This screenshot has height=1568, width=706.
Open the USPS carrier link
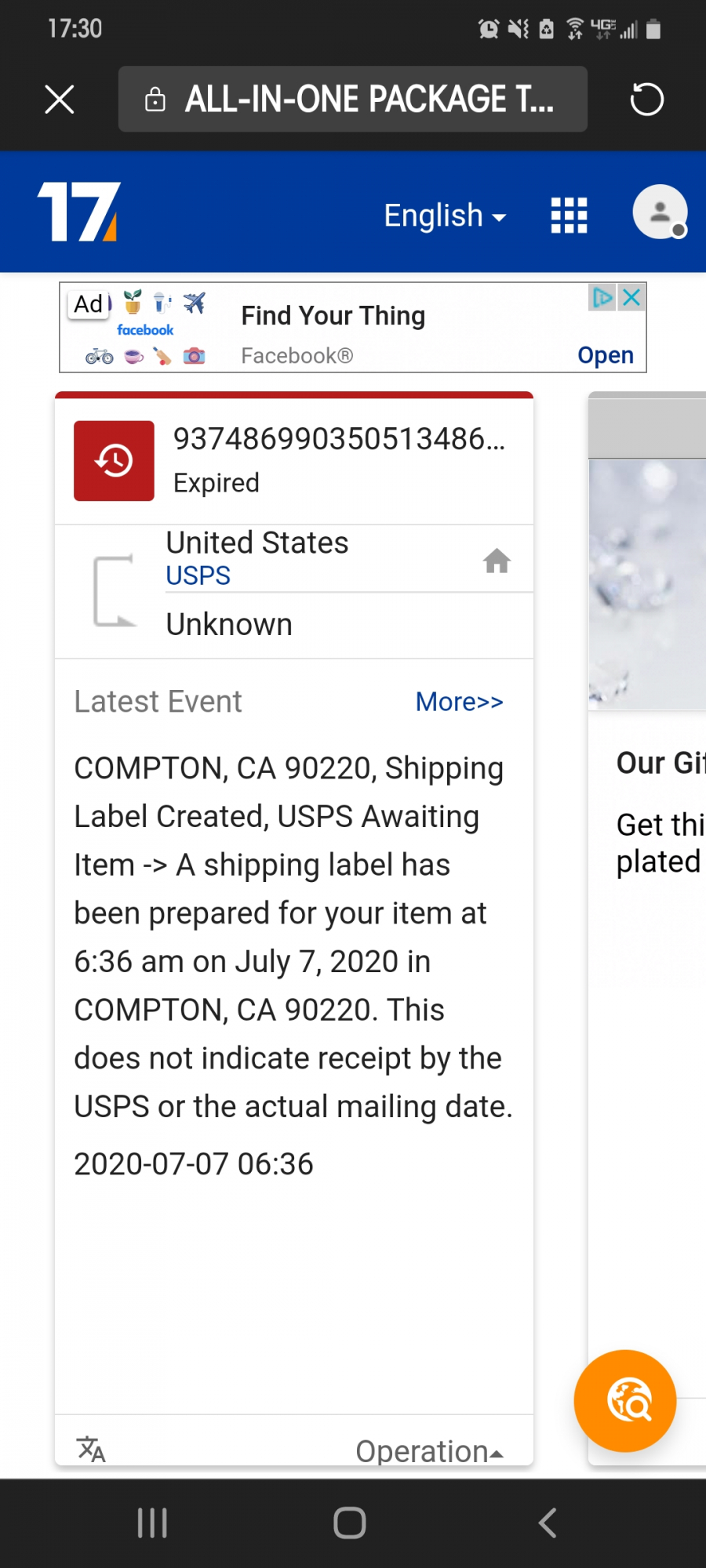coord(198,575)
